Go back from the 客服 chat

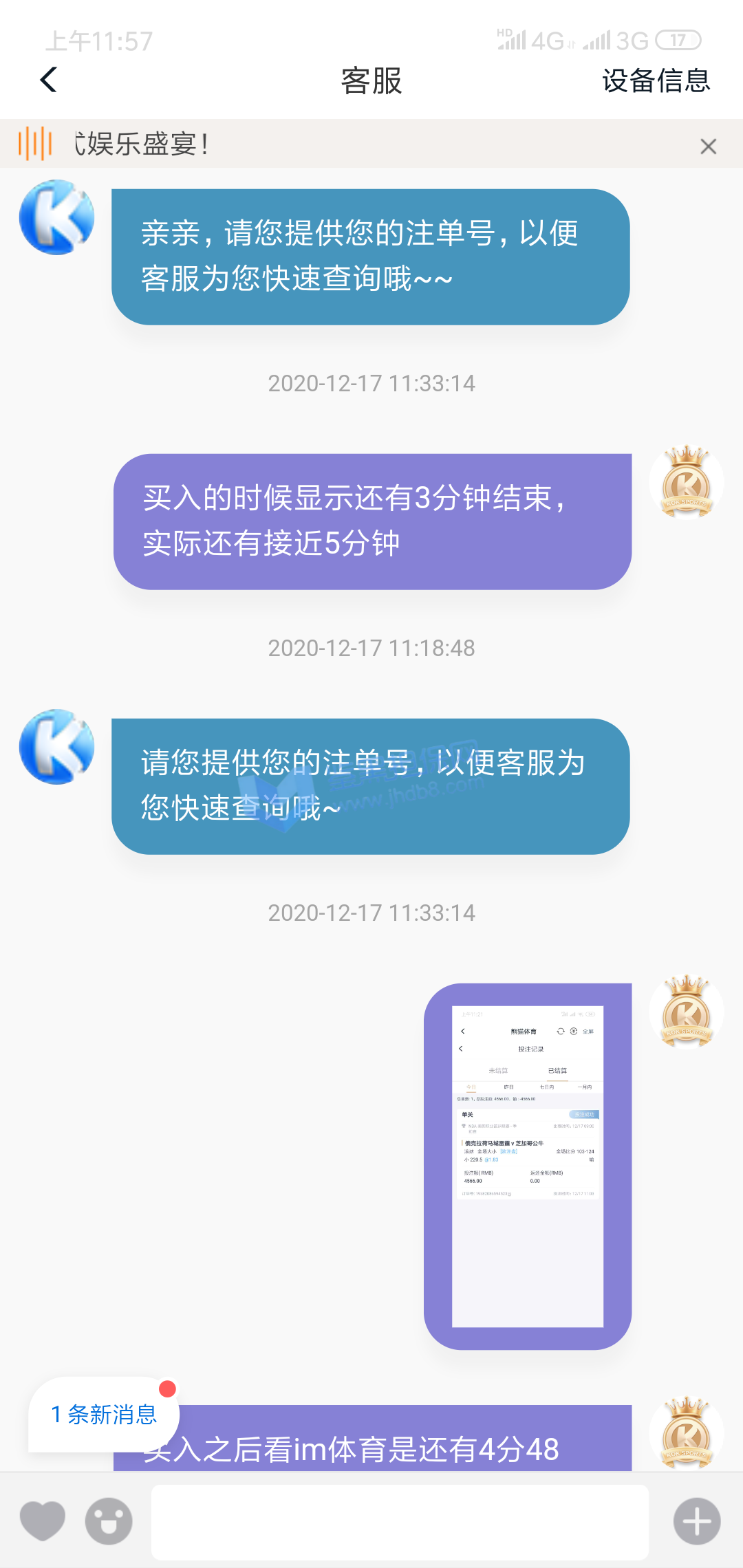point(49,80)
